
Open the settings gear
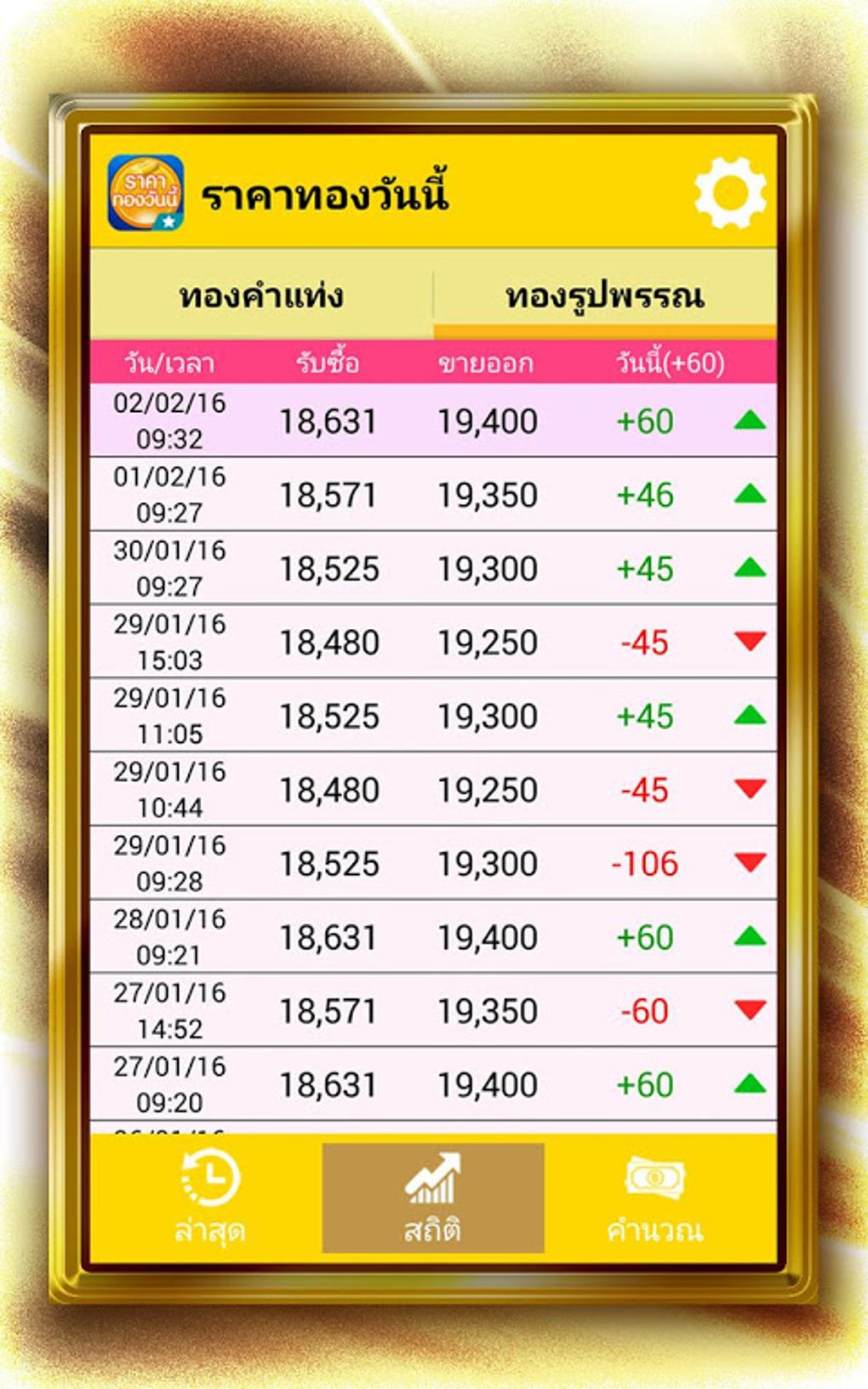point(730,193)
